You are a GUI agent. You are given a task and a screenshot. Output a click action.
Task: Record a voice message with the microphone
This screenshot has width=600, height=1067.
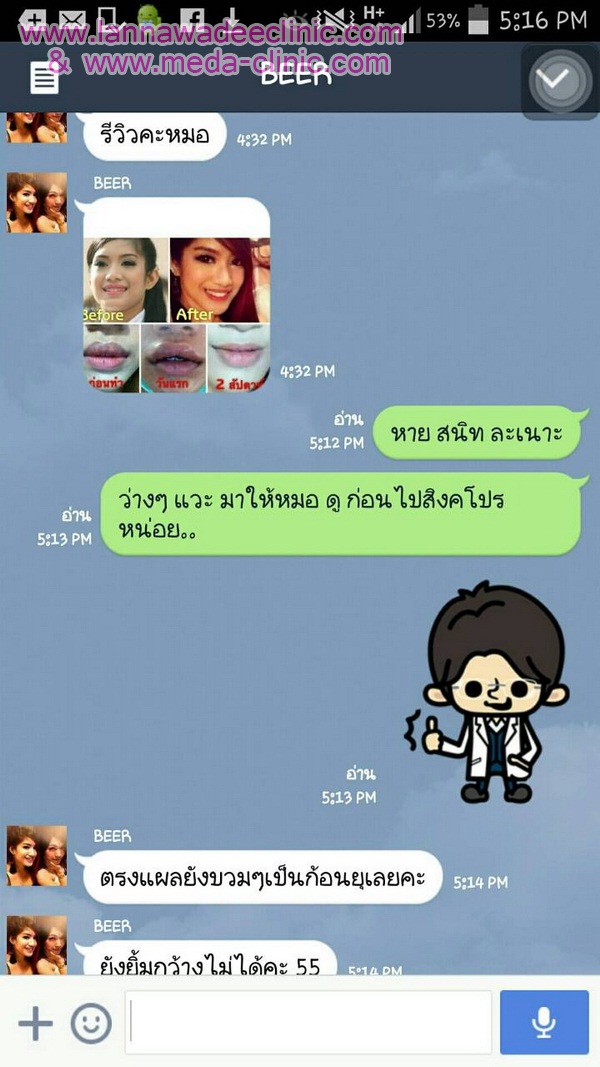(544, 1022)
